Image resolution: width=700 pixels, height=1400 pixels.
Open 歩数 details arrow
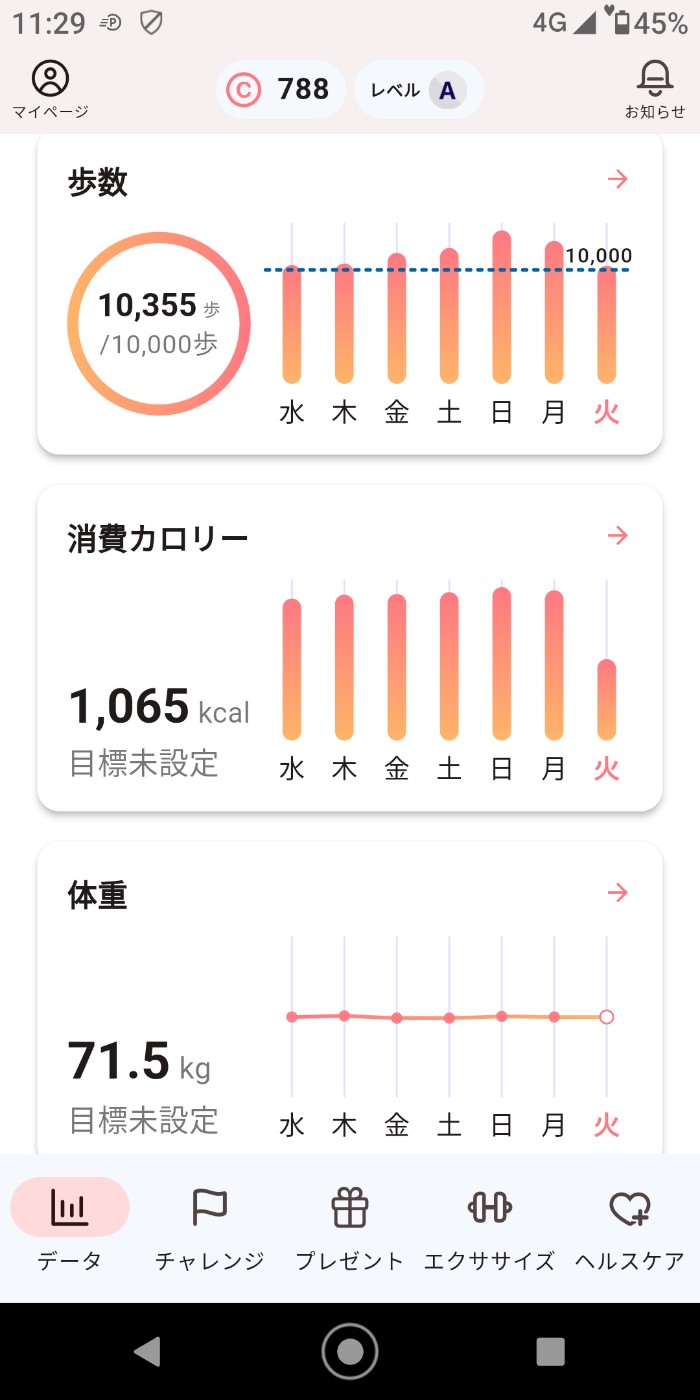(x=618, y=180)
